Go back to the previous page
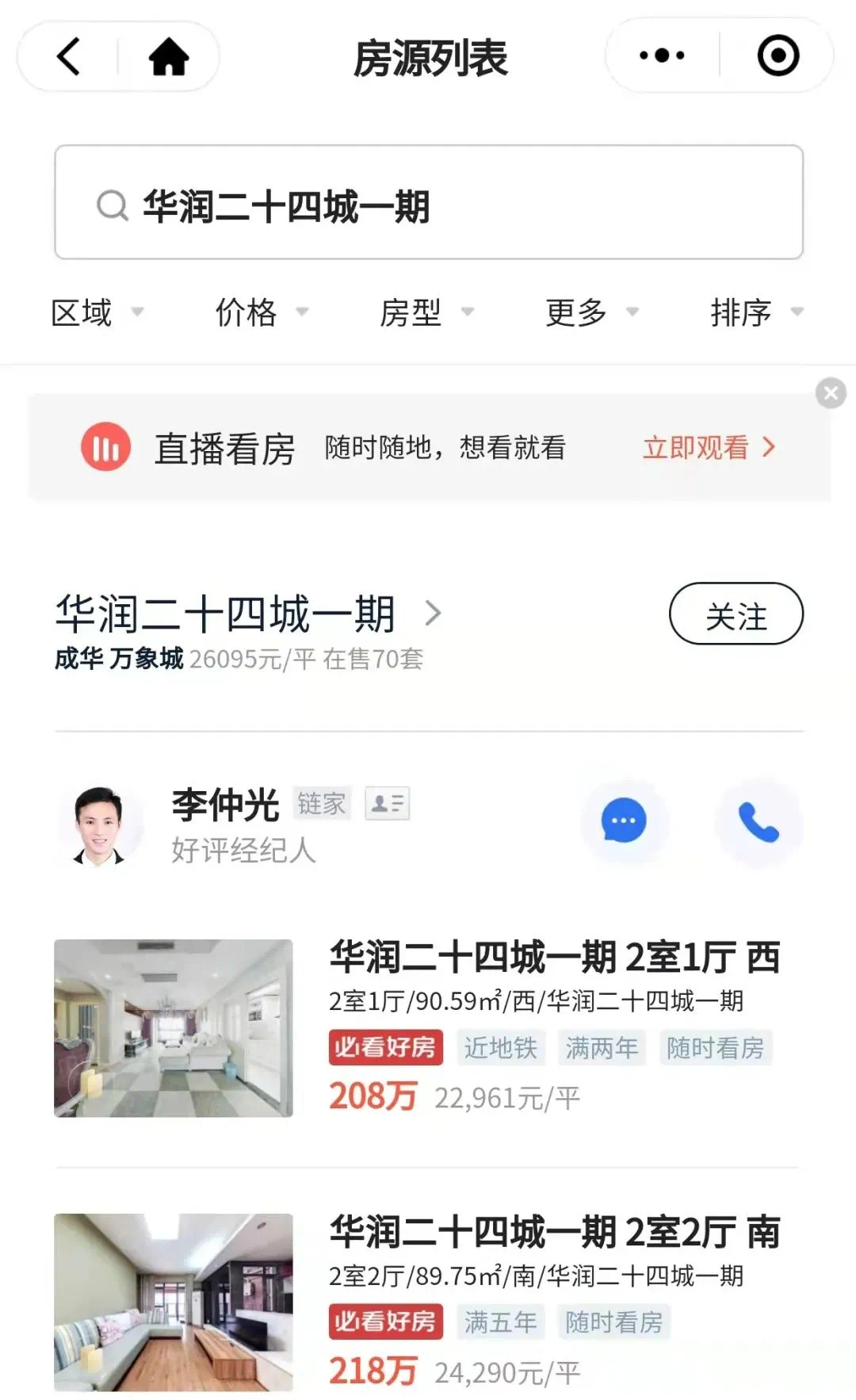856x1400 pixels. pyautogui.click(x=69, y=57)
